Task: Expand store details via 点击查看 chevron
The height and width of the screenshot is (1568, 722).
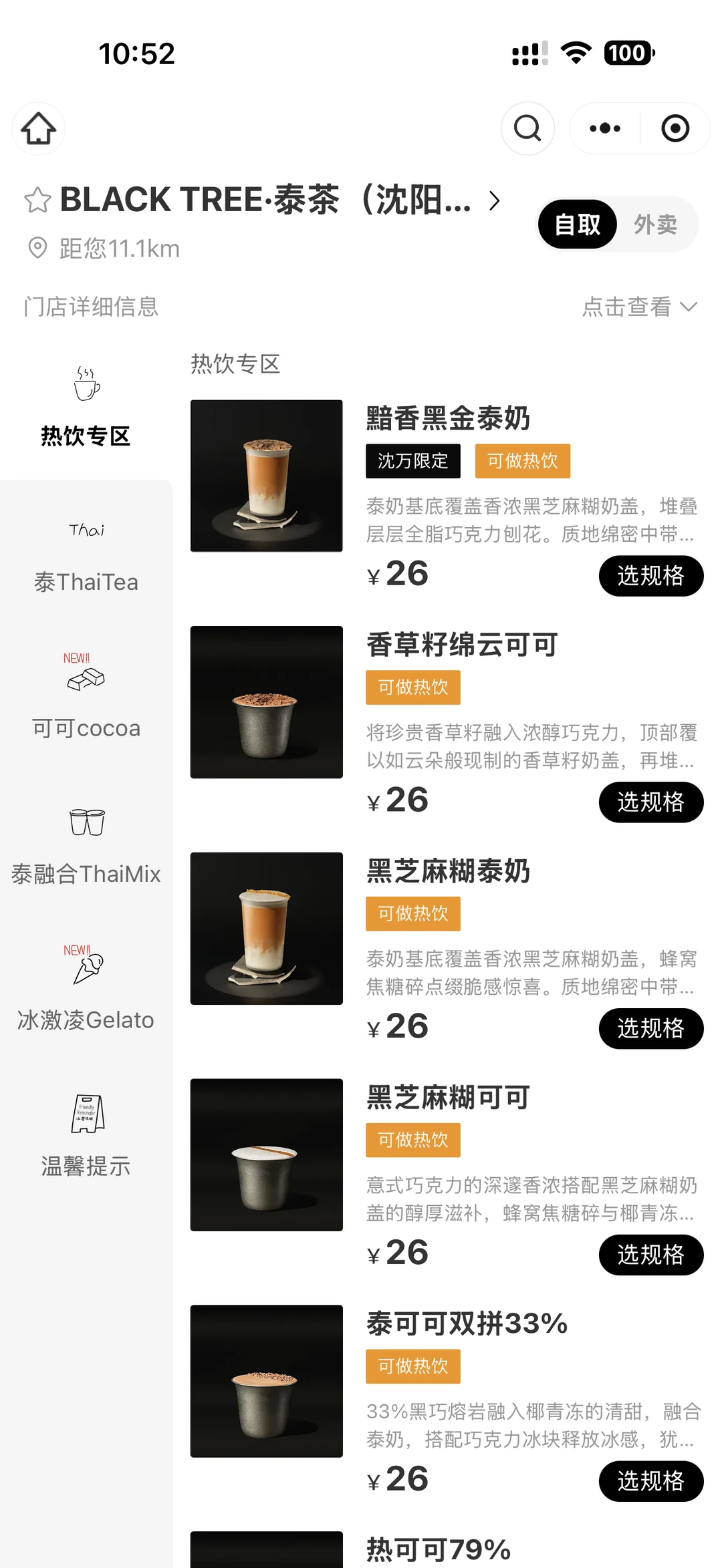Action: [638, 307]
